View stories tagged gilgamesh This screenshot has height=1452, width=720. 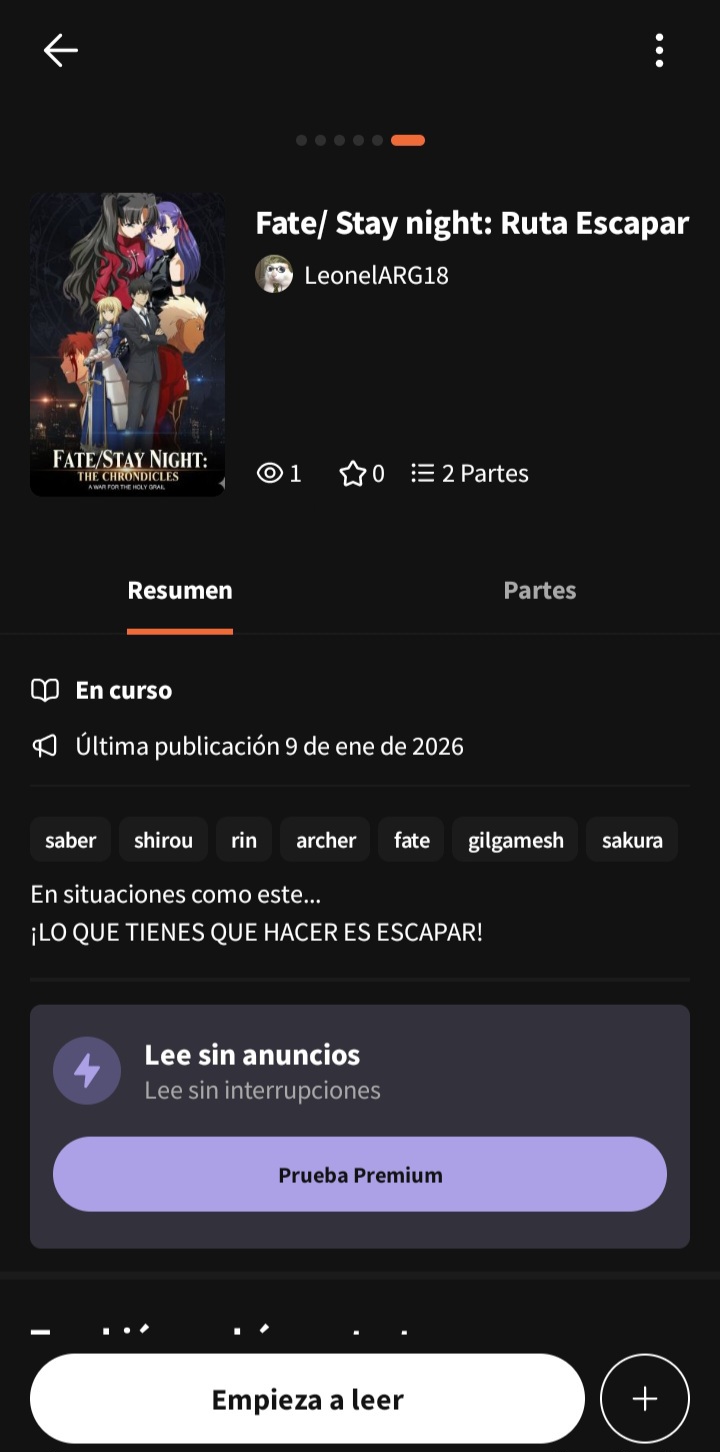pos(515,840)
